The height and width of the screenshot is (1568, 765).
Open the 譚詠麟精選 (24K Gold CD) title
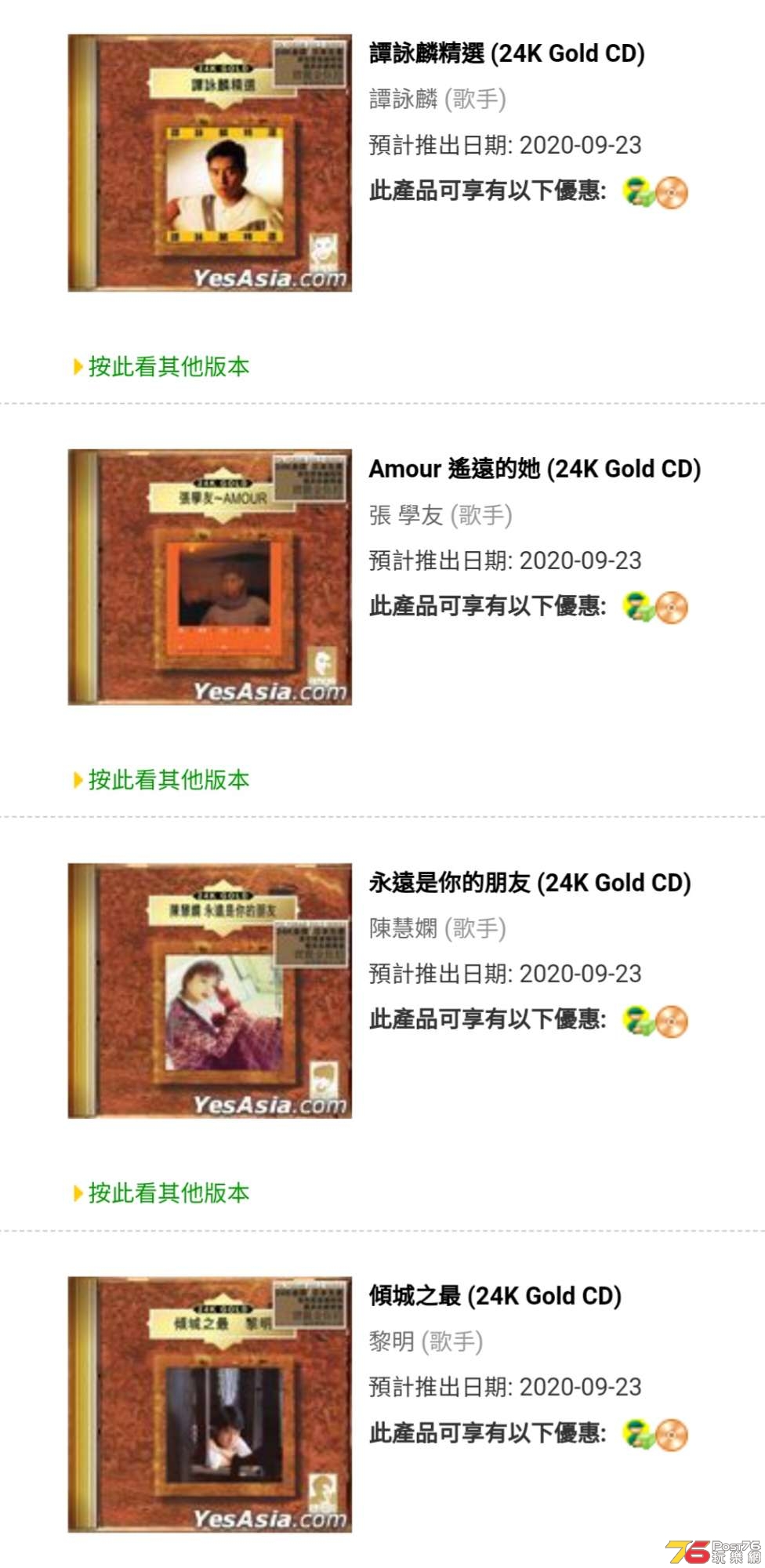pos(506,53)
